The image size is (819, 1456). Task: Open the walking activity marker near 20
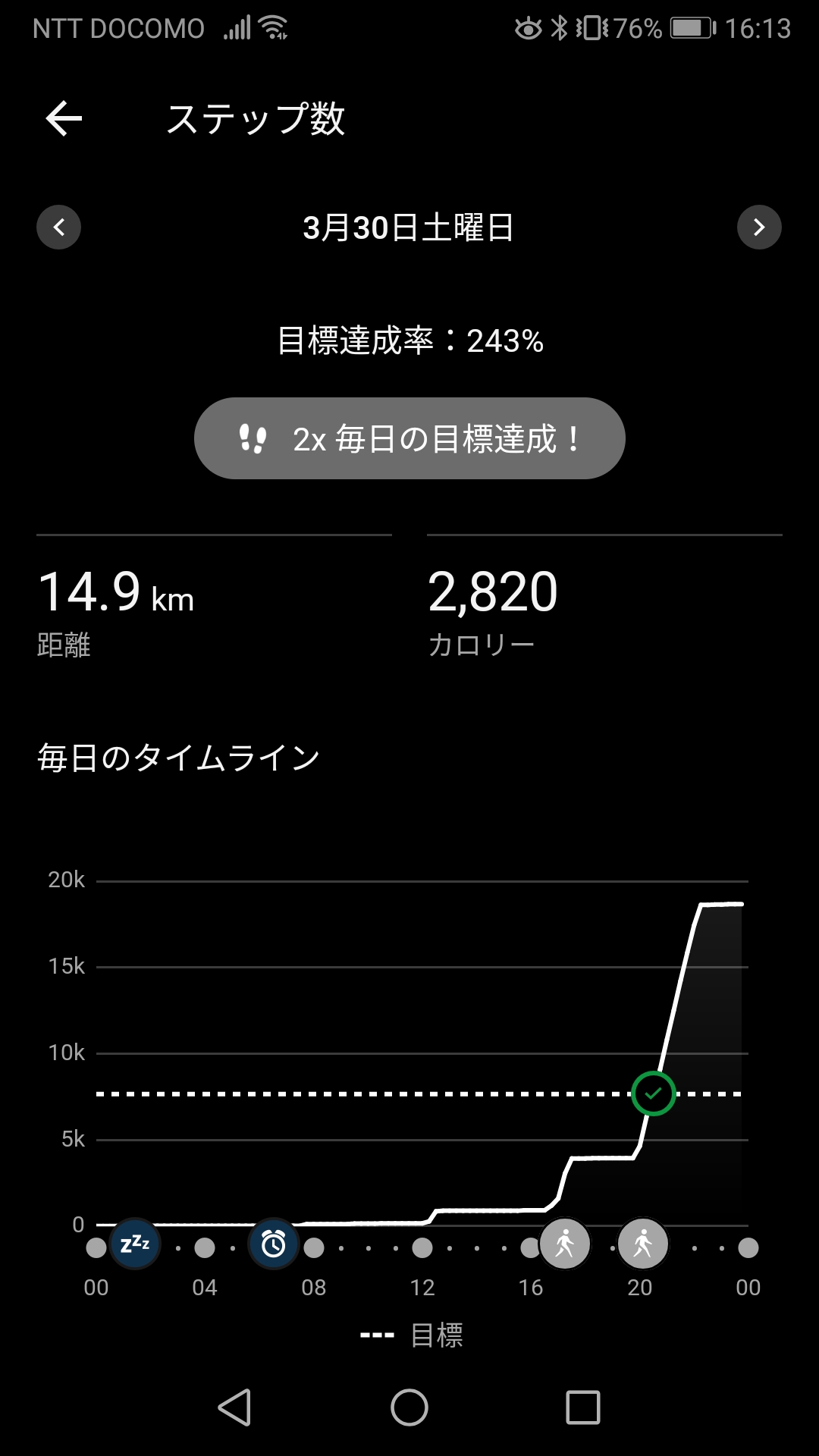643,1244
